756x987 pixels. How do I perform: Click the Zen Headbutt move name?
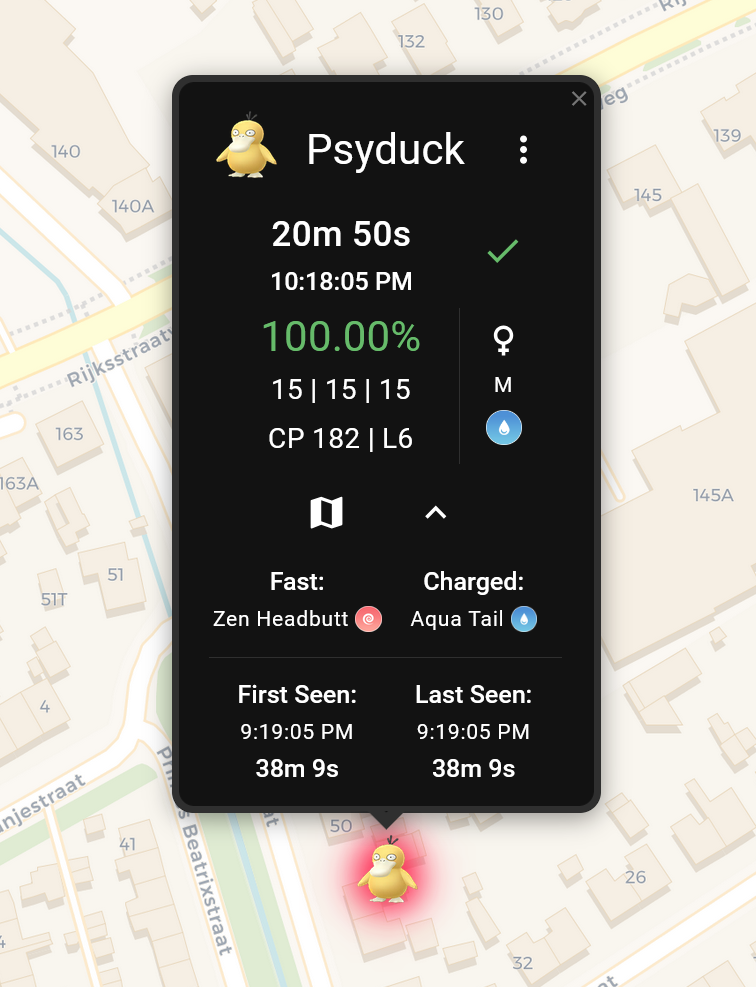(282, 619)
